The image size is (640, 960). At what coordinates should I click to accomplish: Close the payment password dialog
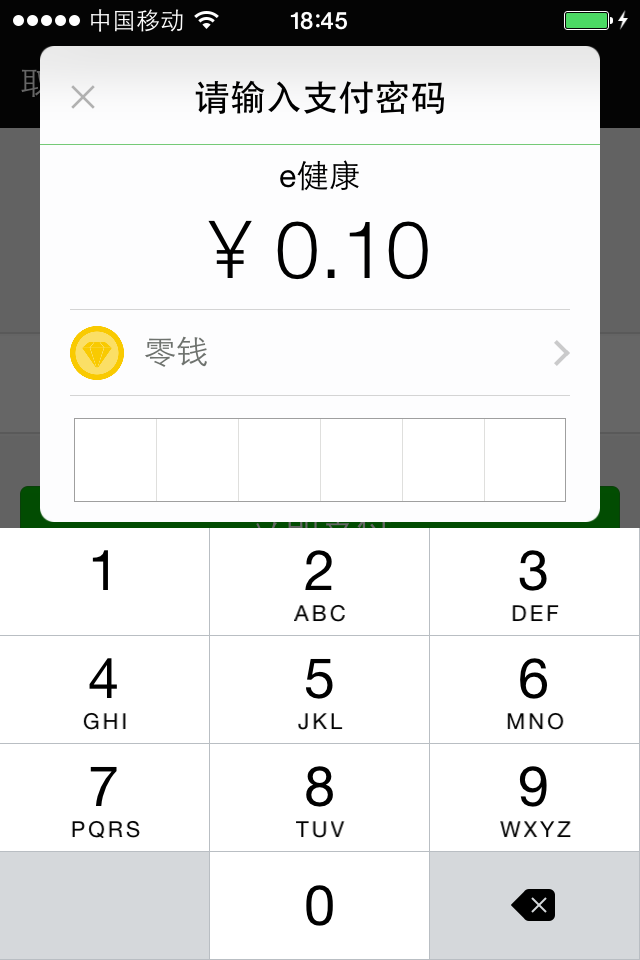point(83,97)
